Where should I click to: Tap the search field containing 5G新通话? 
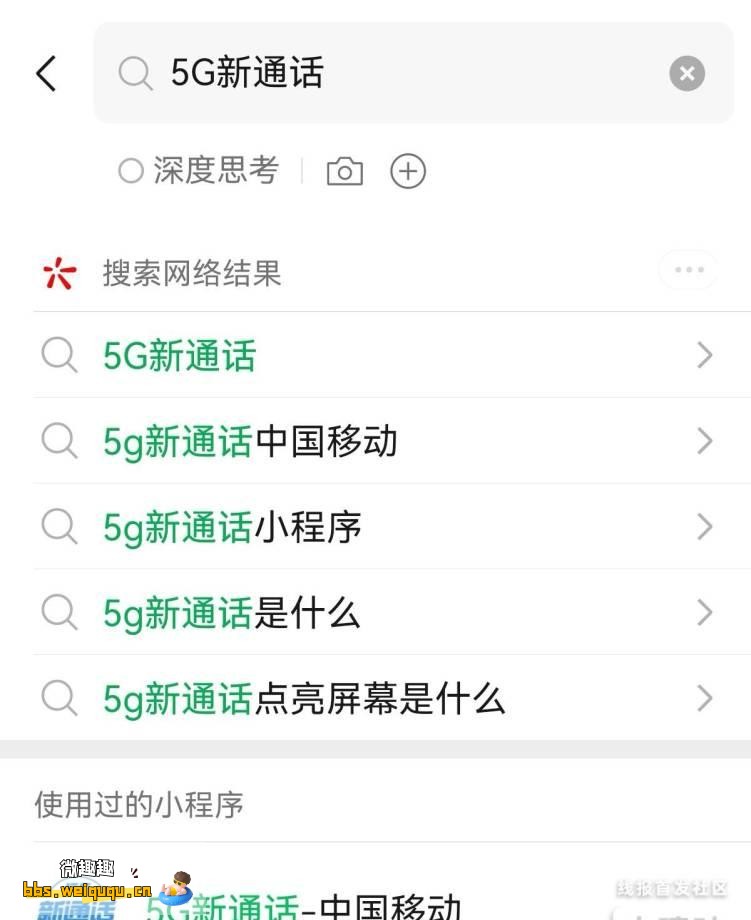point(400,73)
